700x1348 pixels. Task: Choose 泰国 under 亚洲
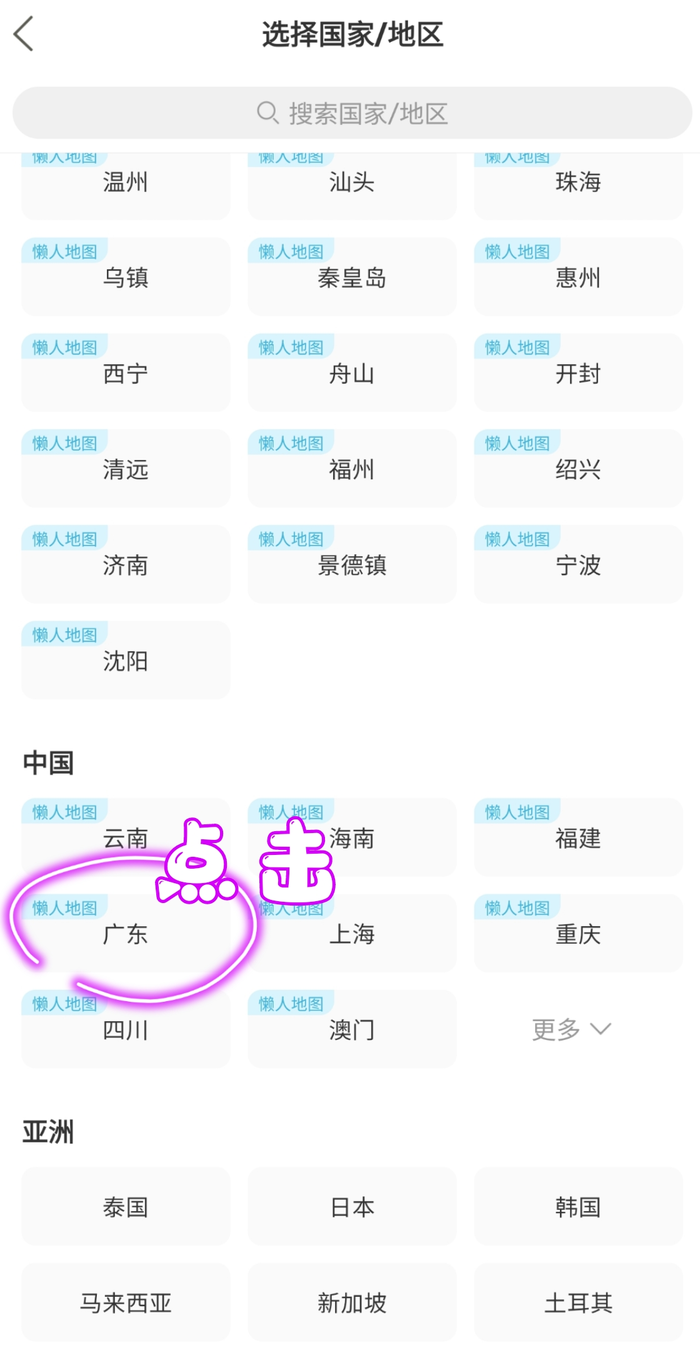tap(126, 1207)
